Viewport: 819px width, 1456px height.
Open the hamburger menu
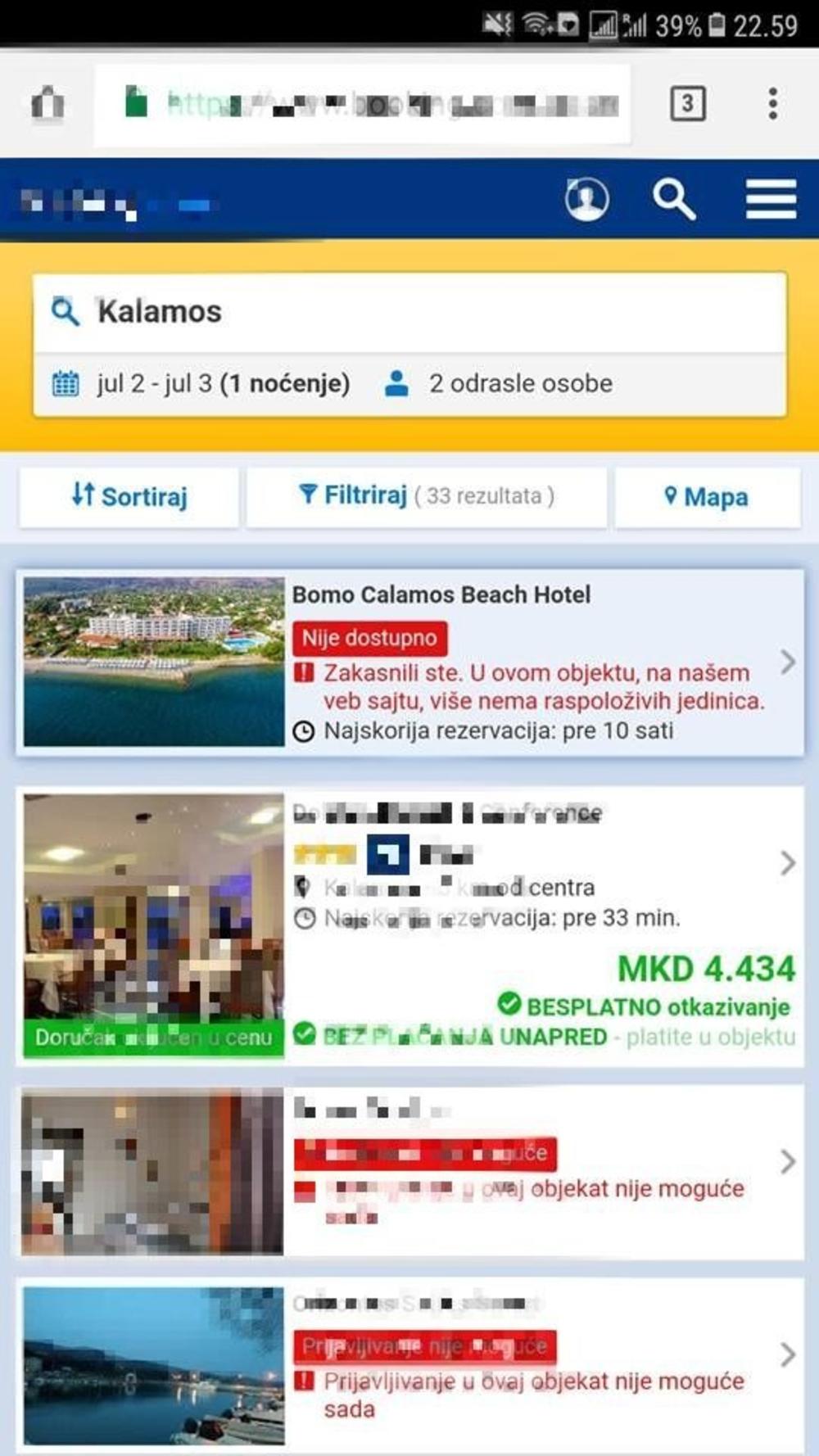point(770,199)
